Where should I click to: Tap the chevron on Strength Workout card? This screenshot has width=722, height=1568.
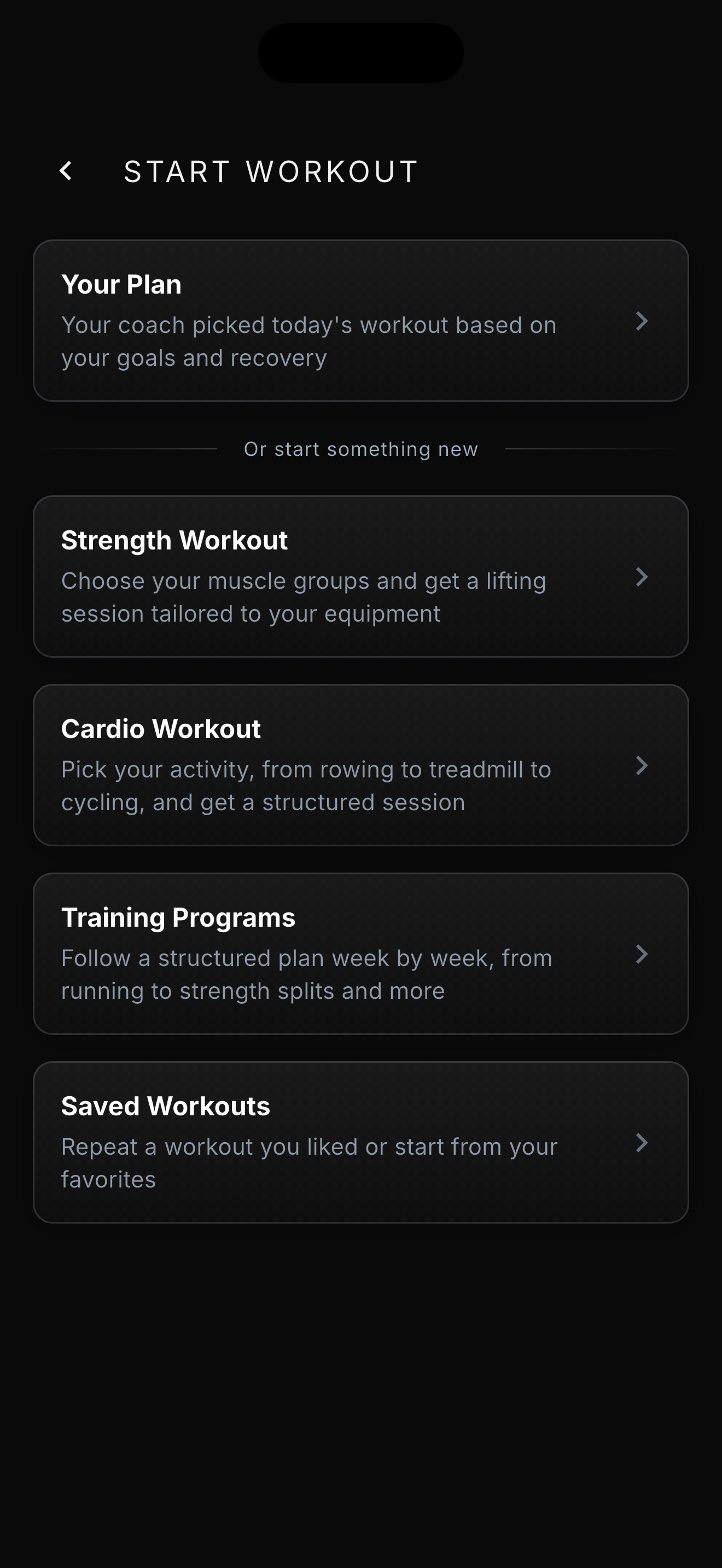pyautogui.click(x=643, y=578)
